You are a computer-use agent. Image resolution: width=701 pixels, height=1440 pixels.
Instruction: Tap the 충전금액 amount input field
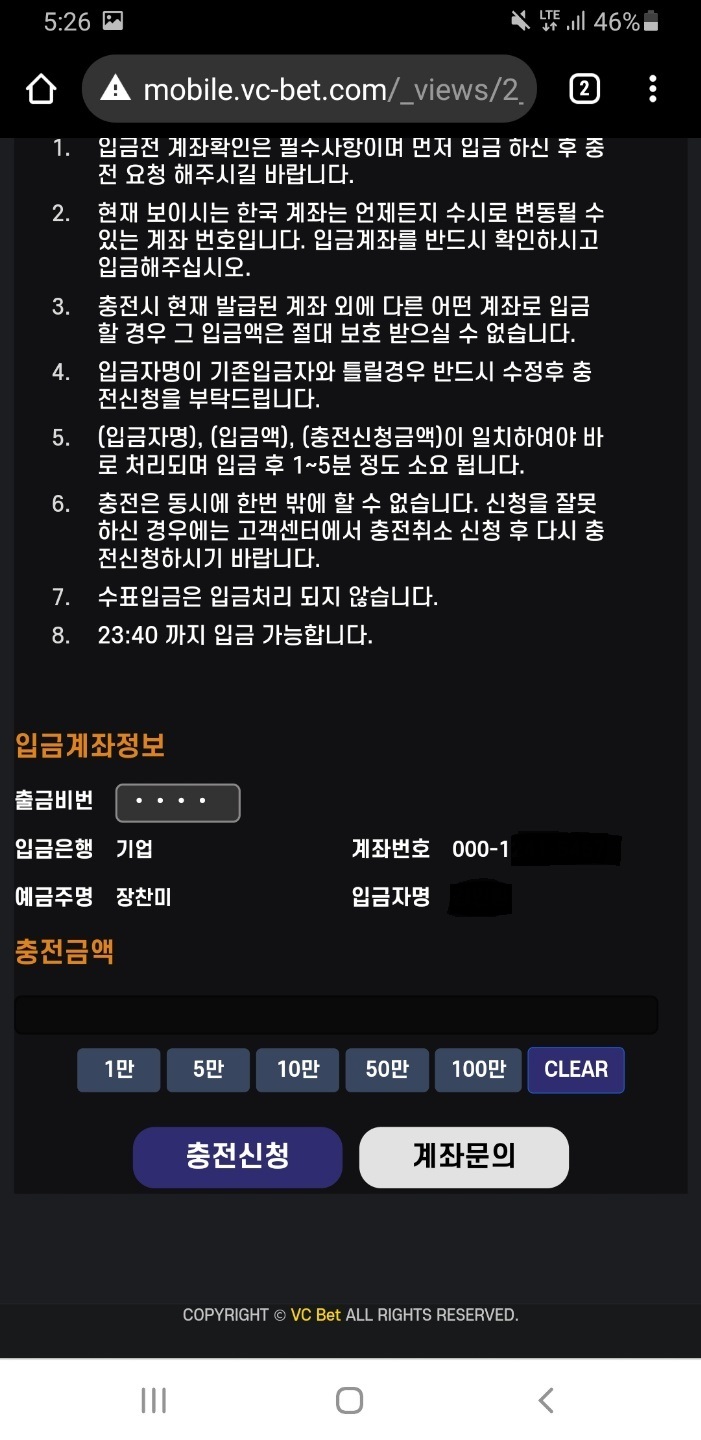(x=336, y=1014)
